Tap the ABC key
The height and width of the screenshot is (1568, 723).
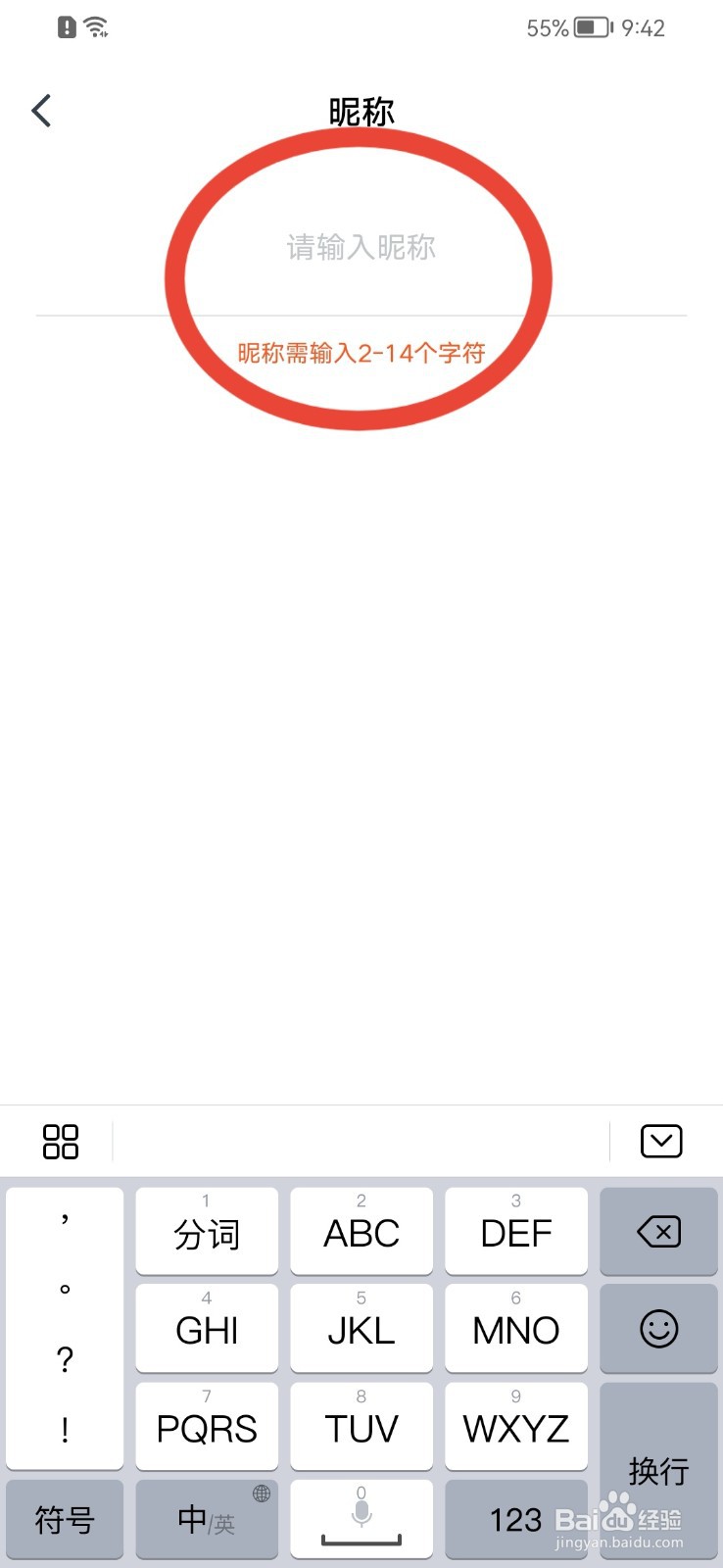[361, 1231]
